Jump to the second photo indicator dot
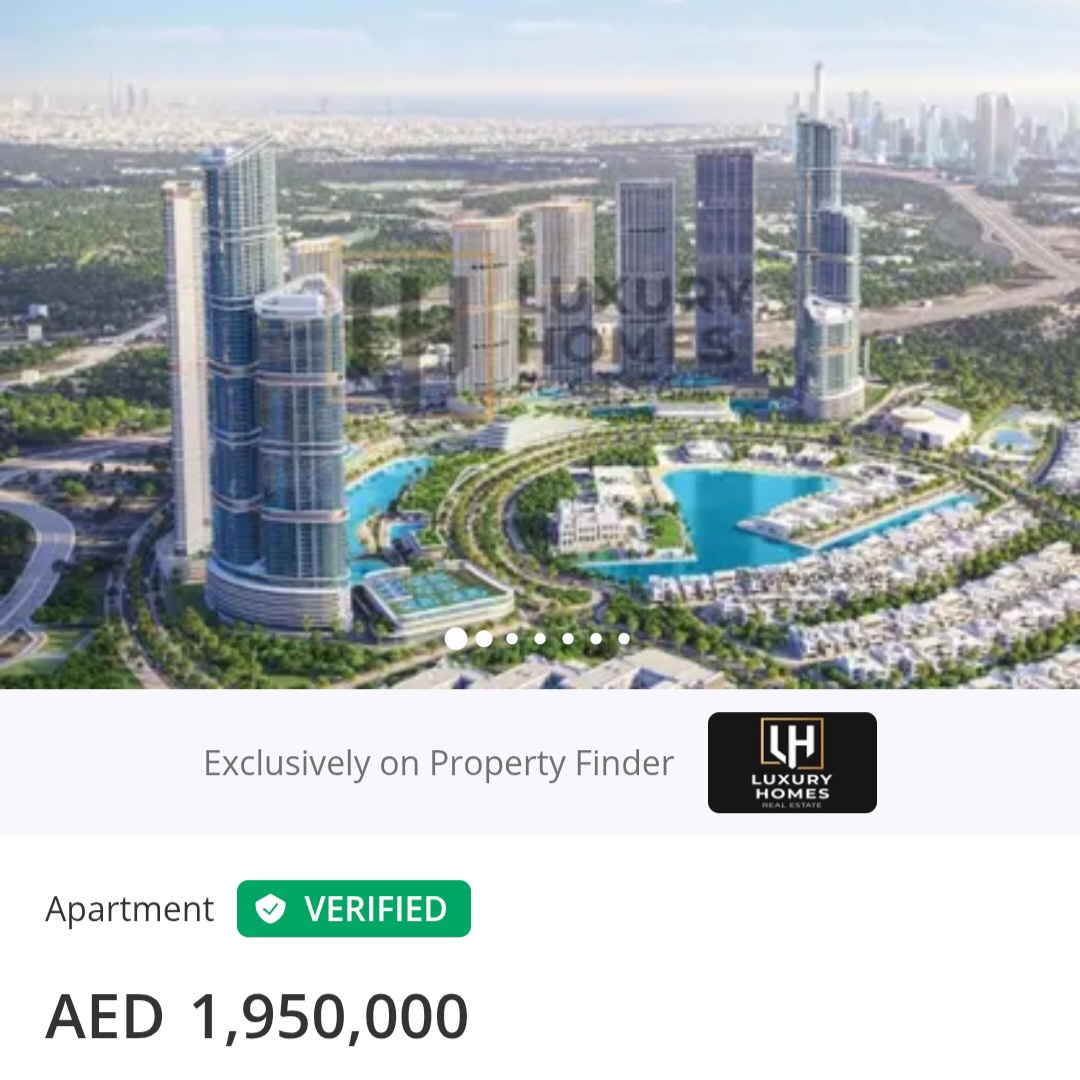This screenshot has height=1080, width=1080. 485,638
